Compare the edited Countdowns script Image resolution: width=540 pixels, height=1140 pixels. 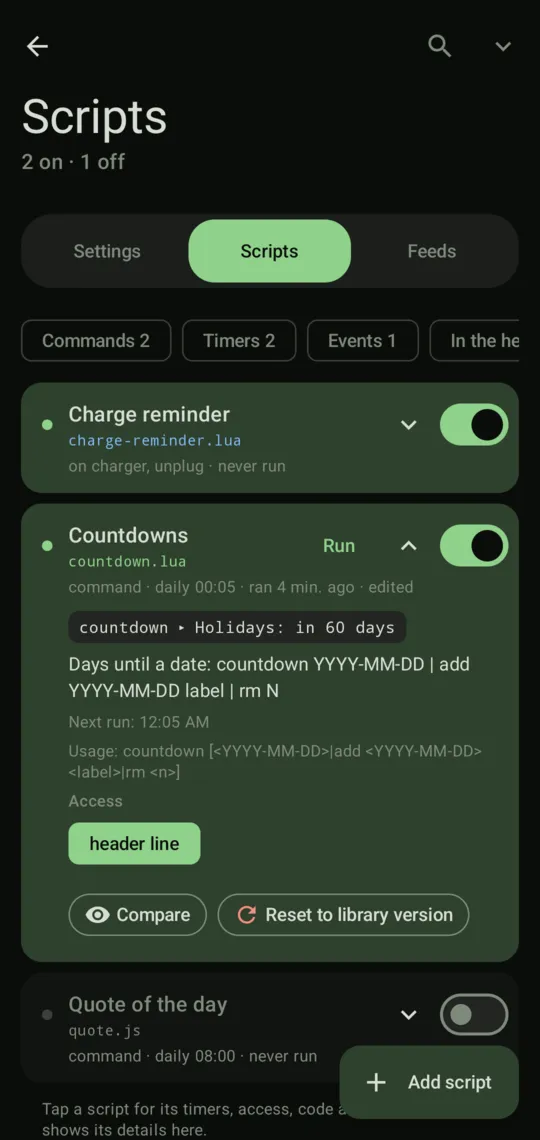(137, 915)
